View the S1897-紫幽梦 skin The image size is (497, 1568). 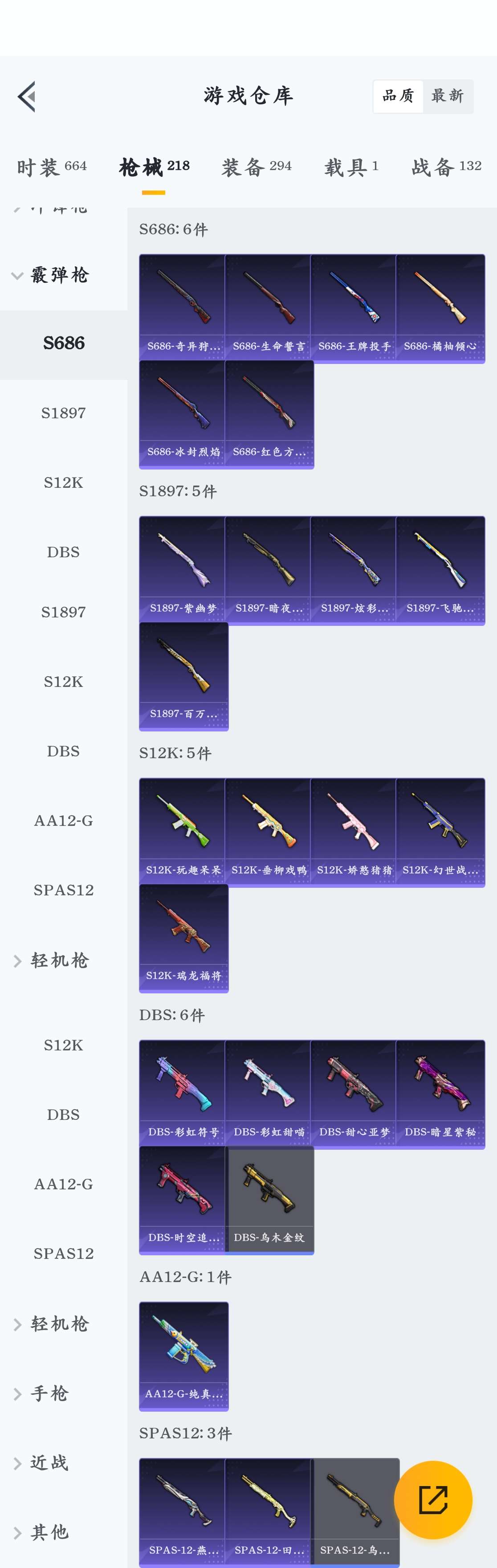[183, 570]
